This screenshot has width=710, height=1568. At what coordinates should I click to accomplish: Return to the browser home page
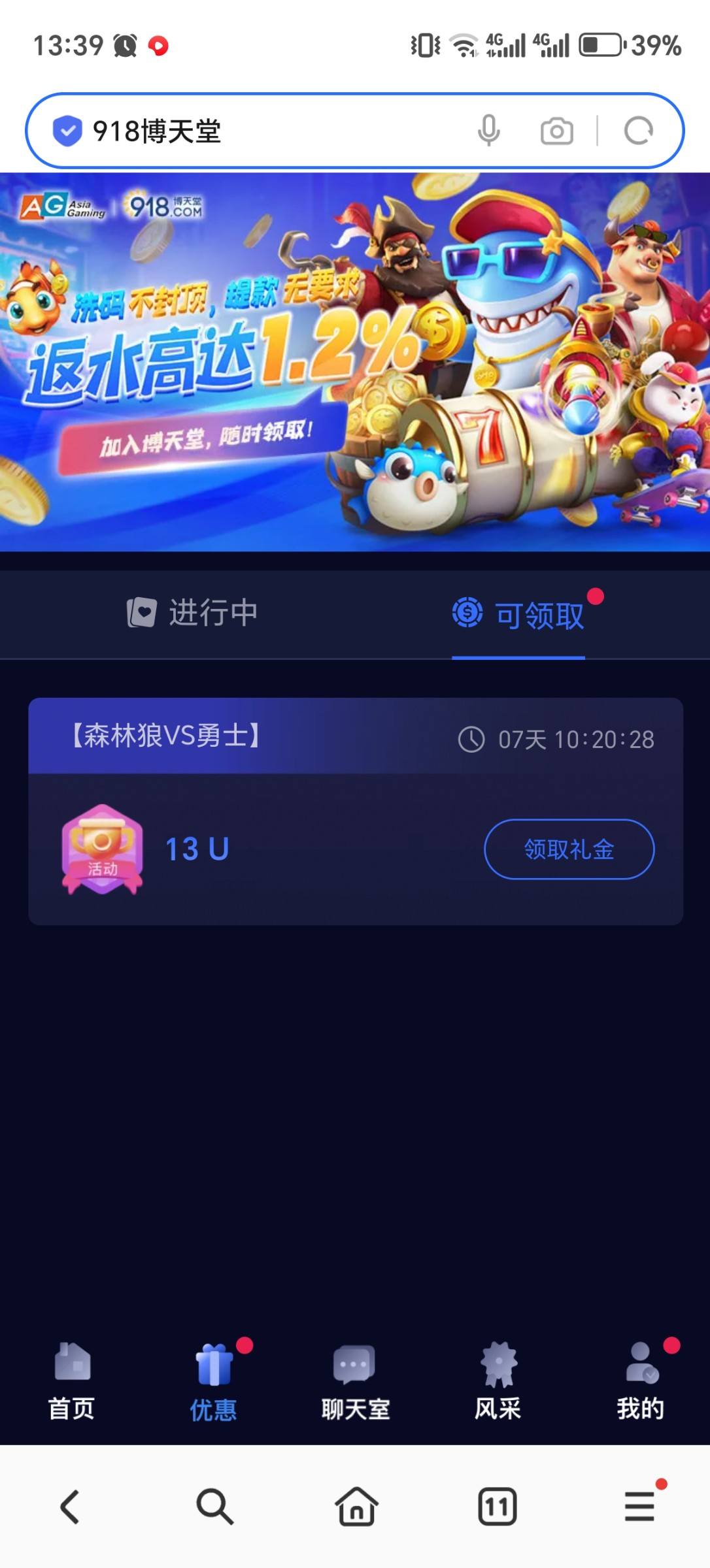point(356,1507)
